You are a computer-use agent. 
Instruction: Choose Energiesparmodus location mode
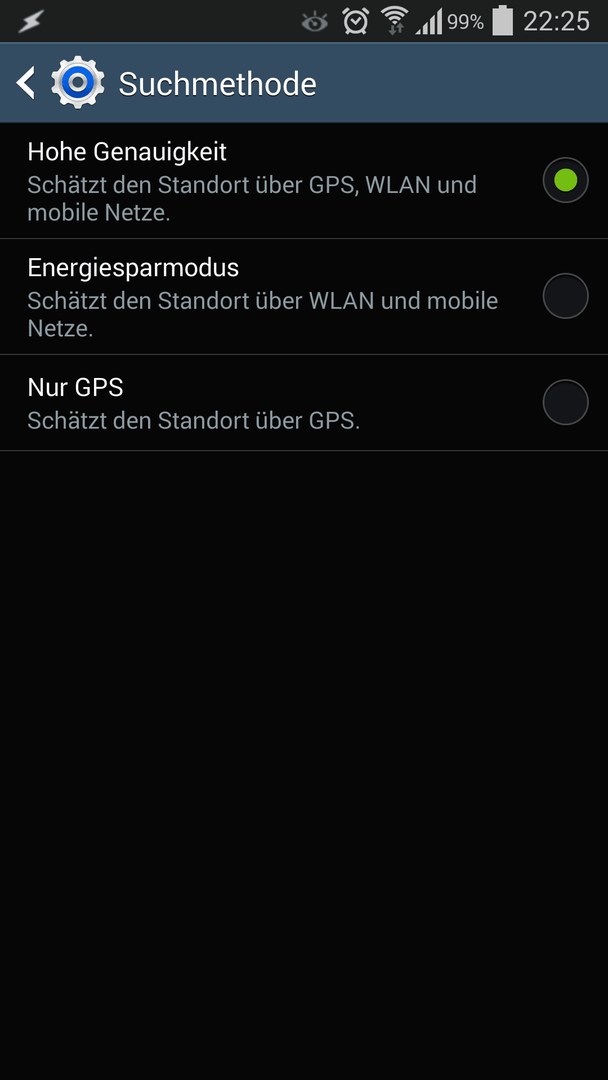pos(304,297)
